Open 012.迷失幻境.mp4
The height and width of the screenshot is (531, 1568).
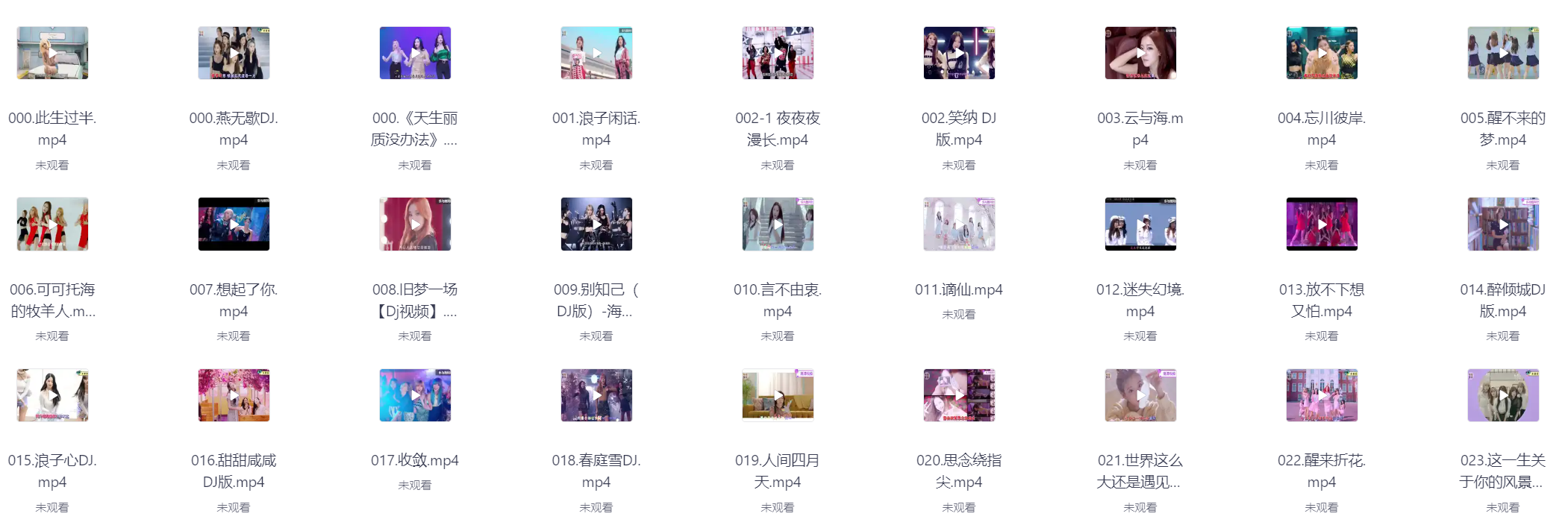[1140, 224]
